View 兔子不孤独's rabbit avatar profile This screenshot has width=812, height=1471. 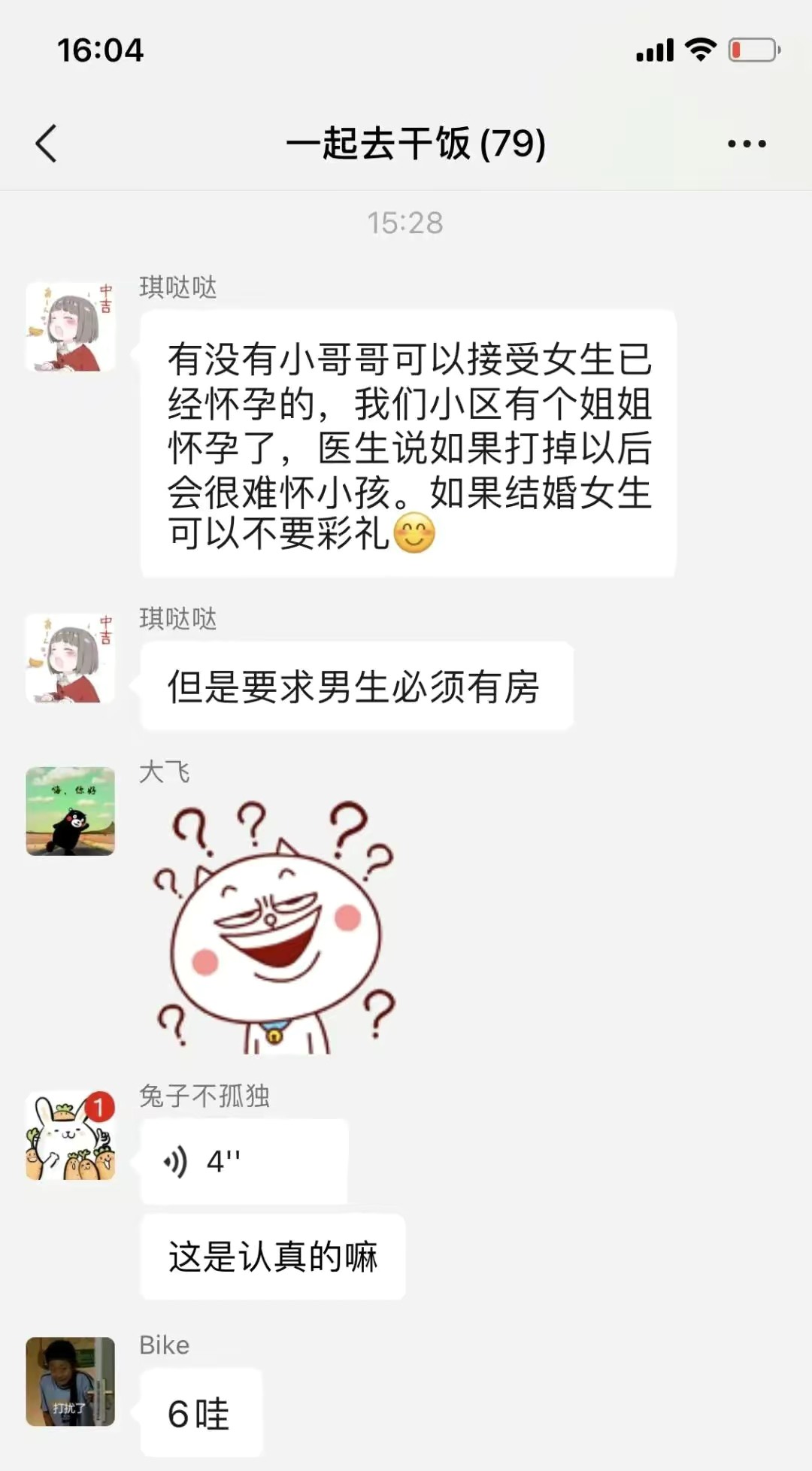(x=71, y=1136)
